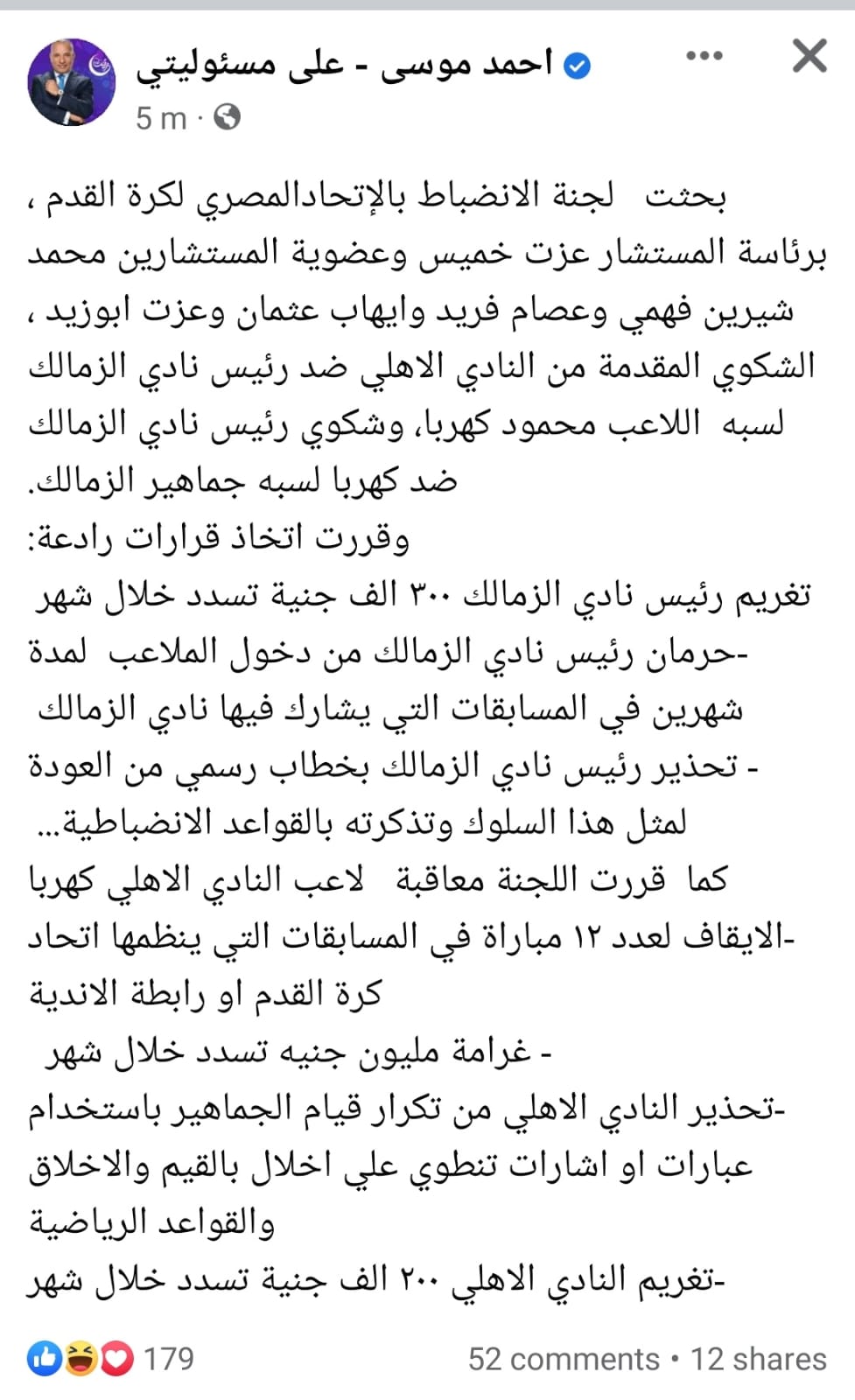Open احمد موسى's profile picture

[x=72, y=82]
